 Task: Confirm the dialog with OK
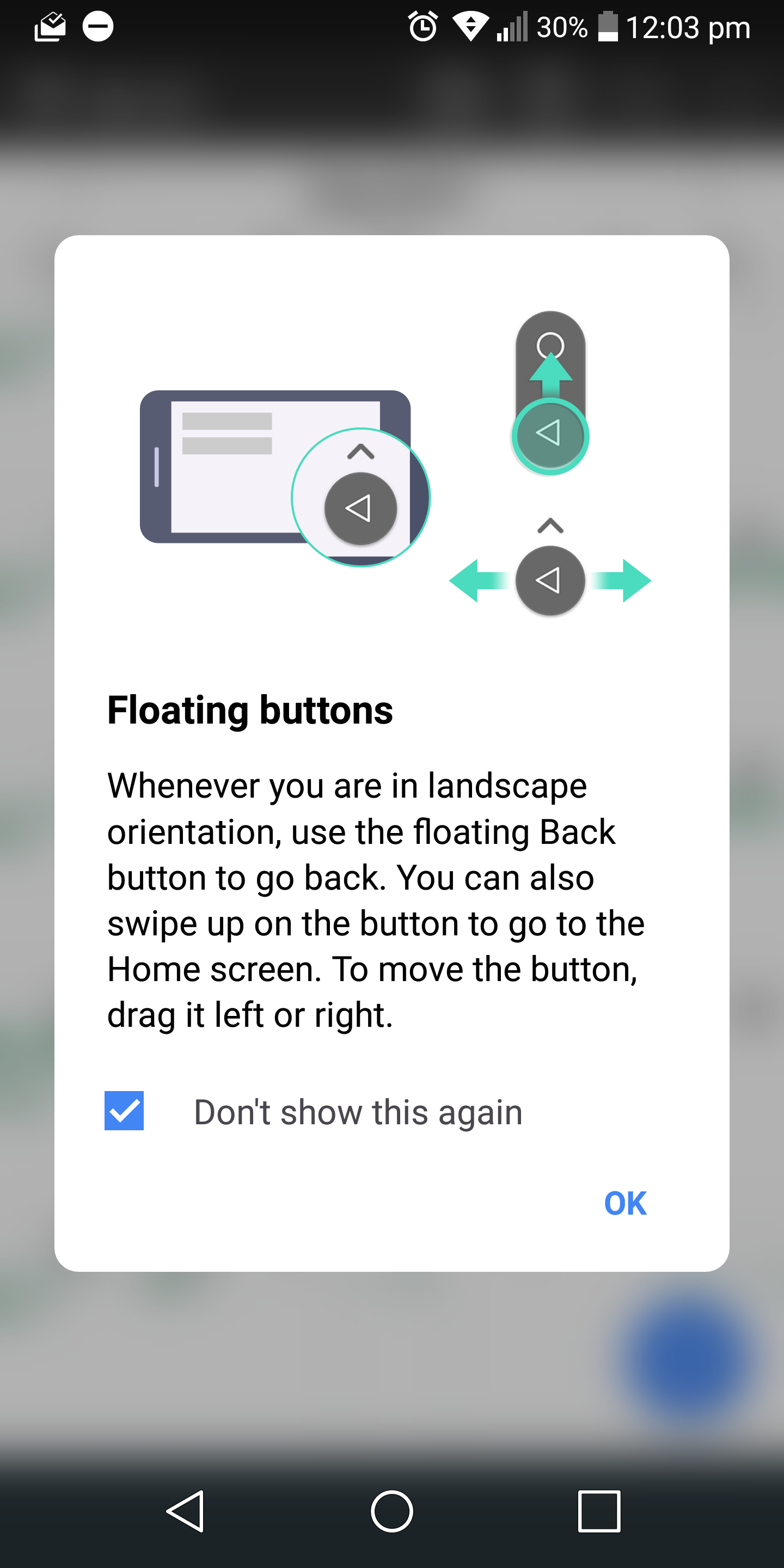click(x=625, y=1203)
